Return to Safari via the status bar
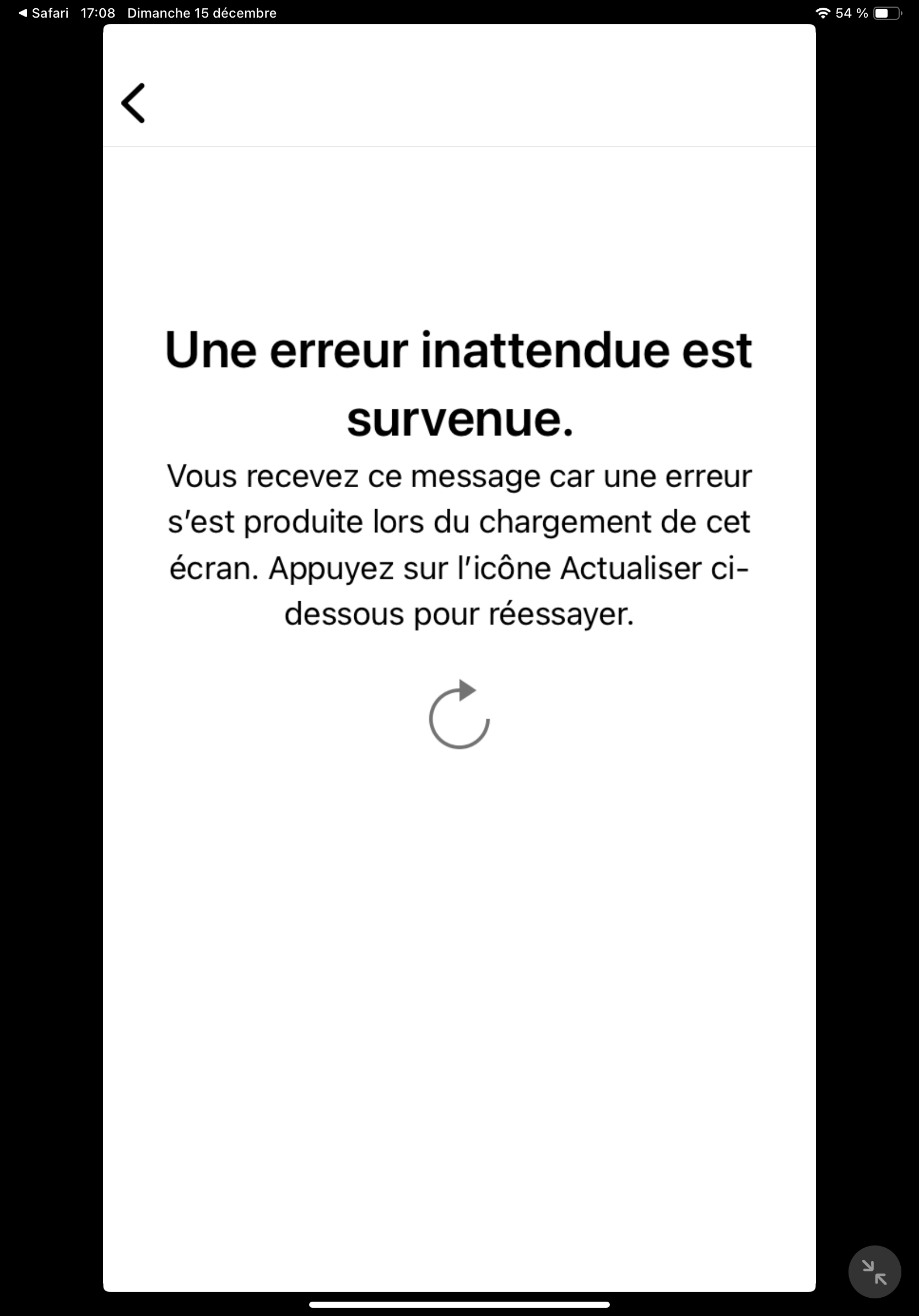Viewport: 919px width, 1316px height. tap(43, 13)
